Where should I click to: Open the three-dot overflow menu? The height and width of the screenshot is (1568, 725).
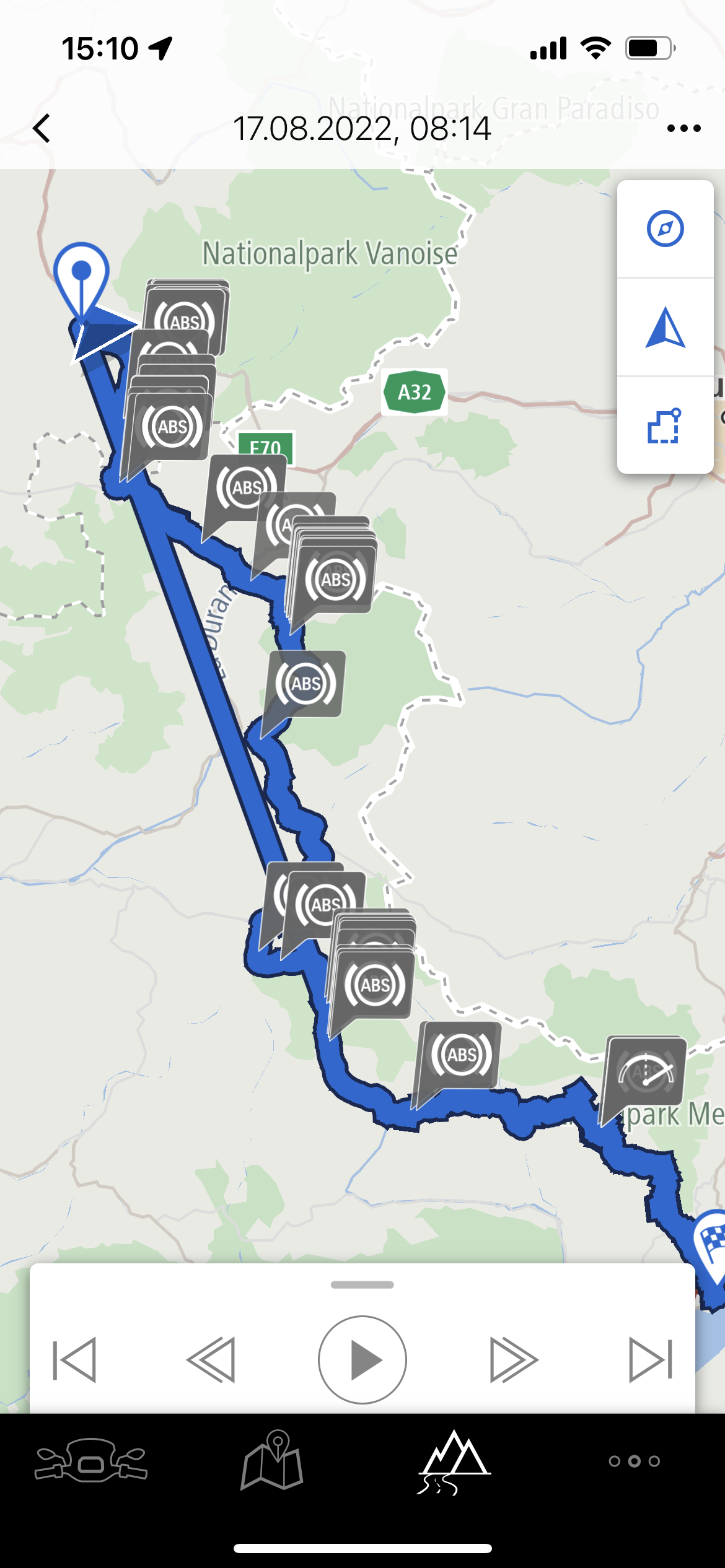[683, 129]
